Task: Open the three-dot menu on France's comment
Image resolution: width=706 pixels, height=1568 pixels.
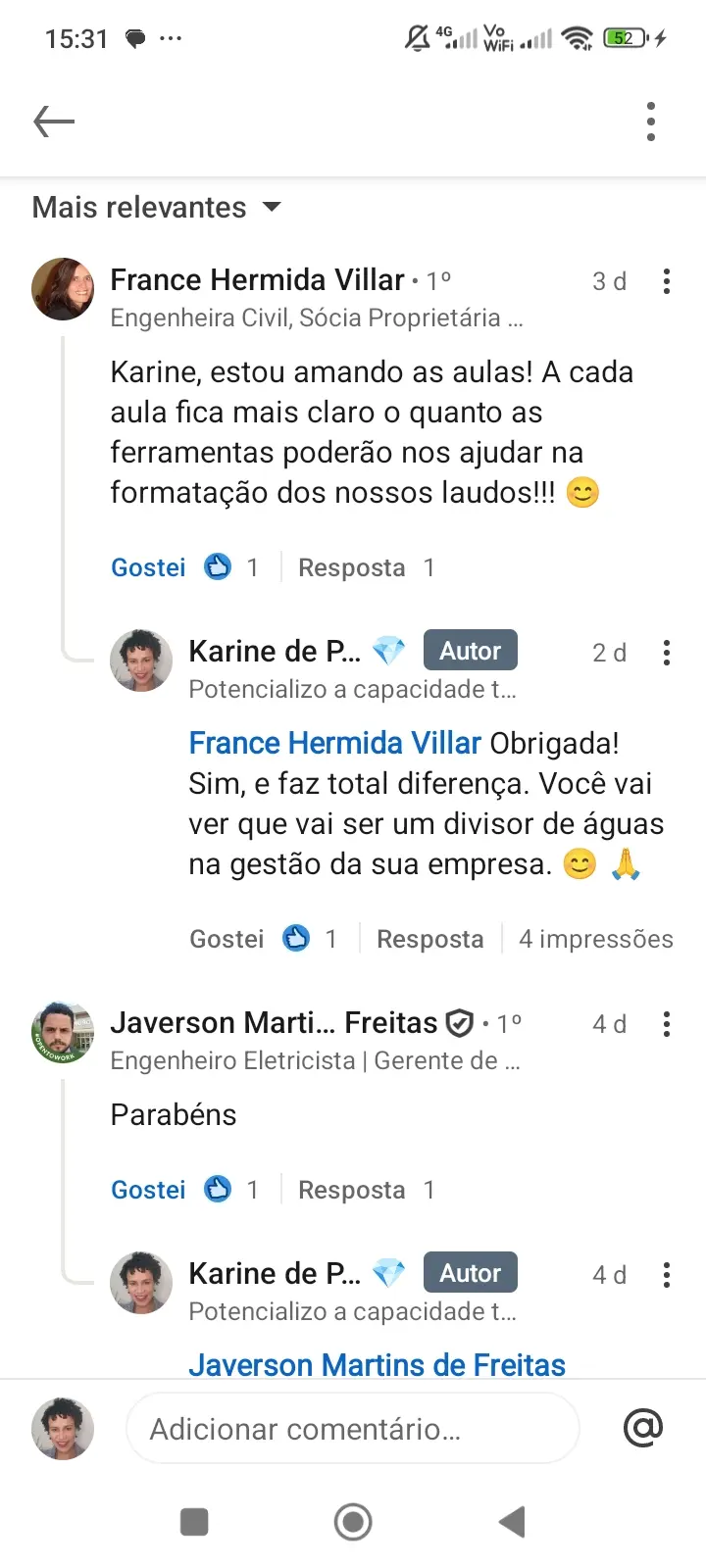Action: coord(666,281)
